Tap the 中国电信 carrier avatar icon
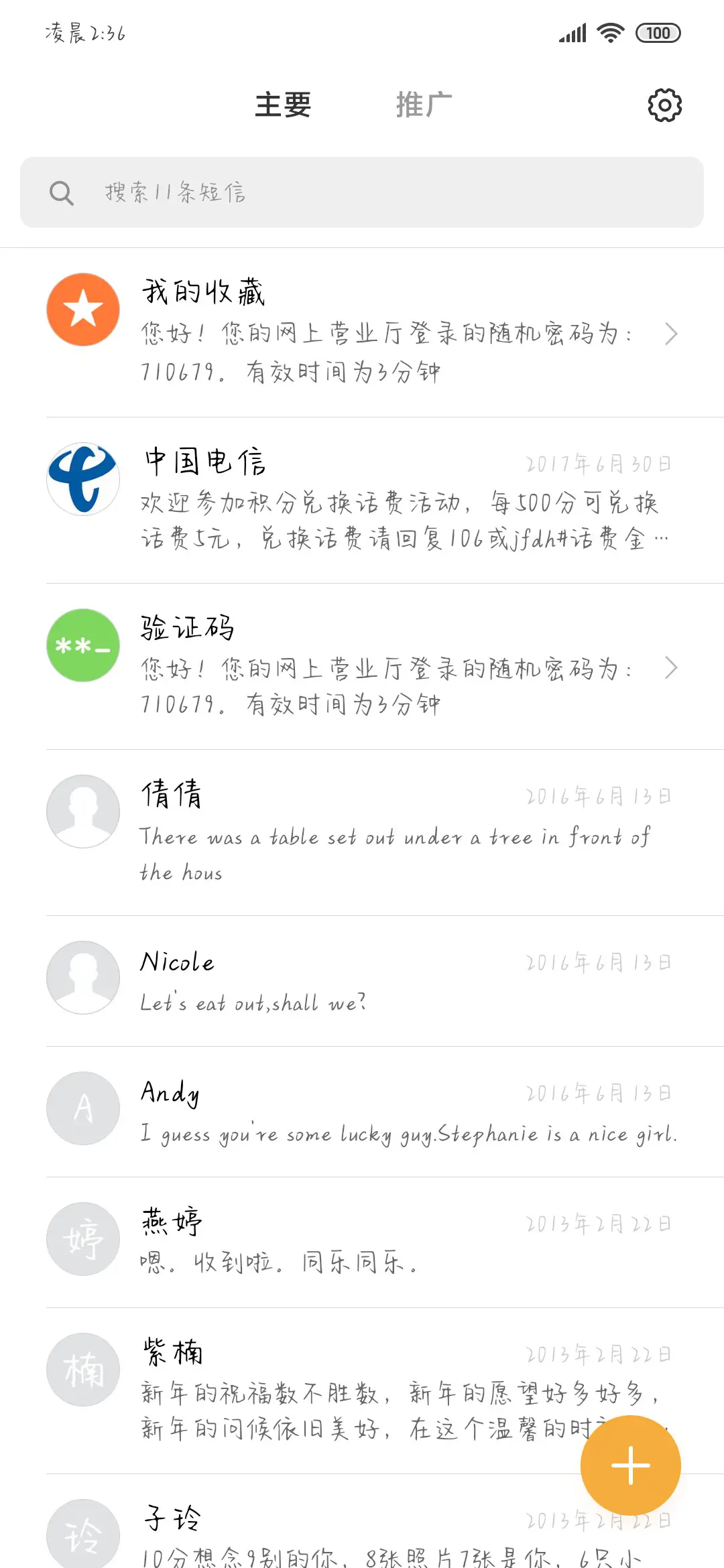The width and height of the screenshot is (724, 1568). [x=82, y=478]
